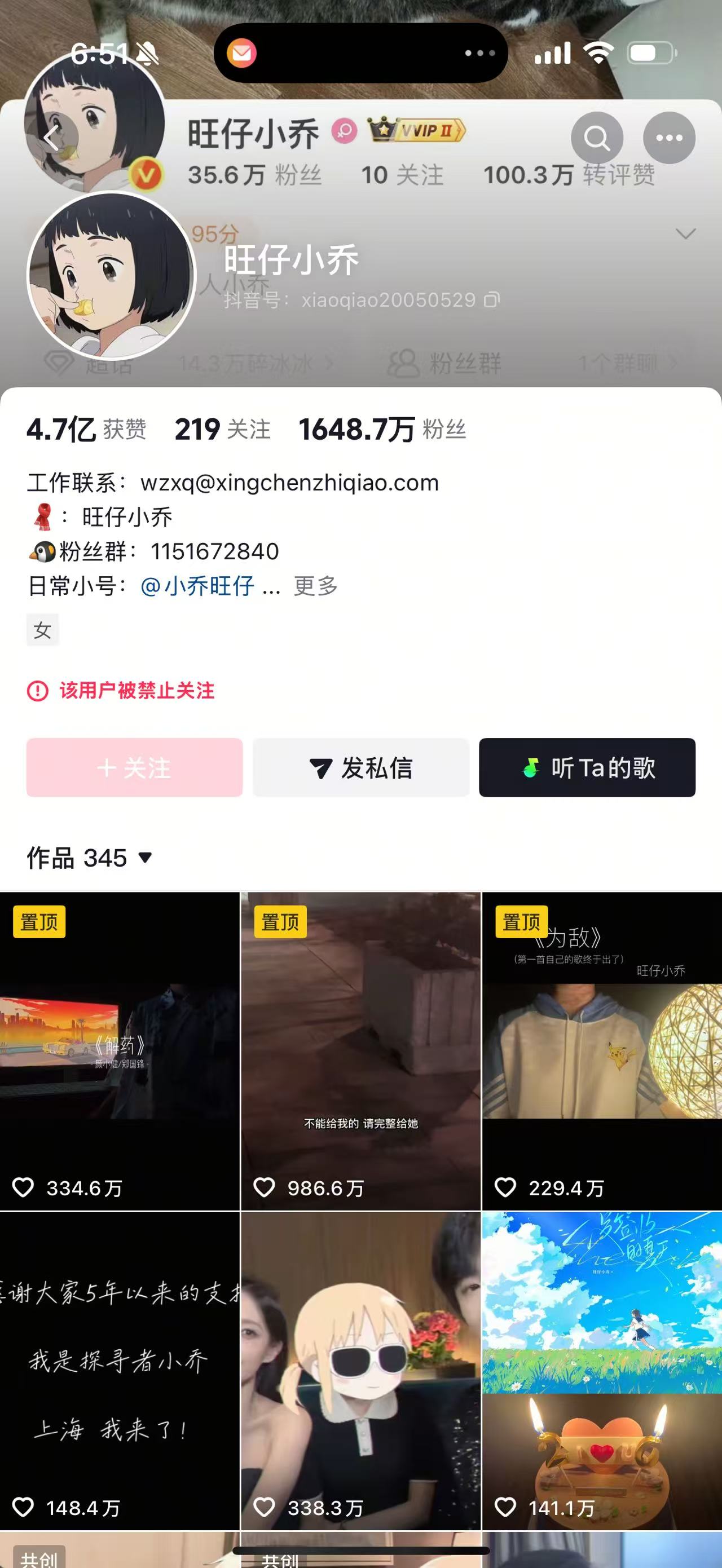Send a private message via 发私信

pos(360,767)
